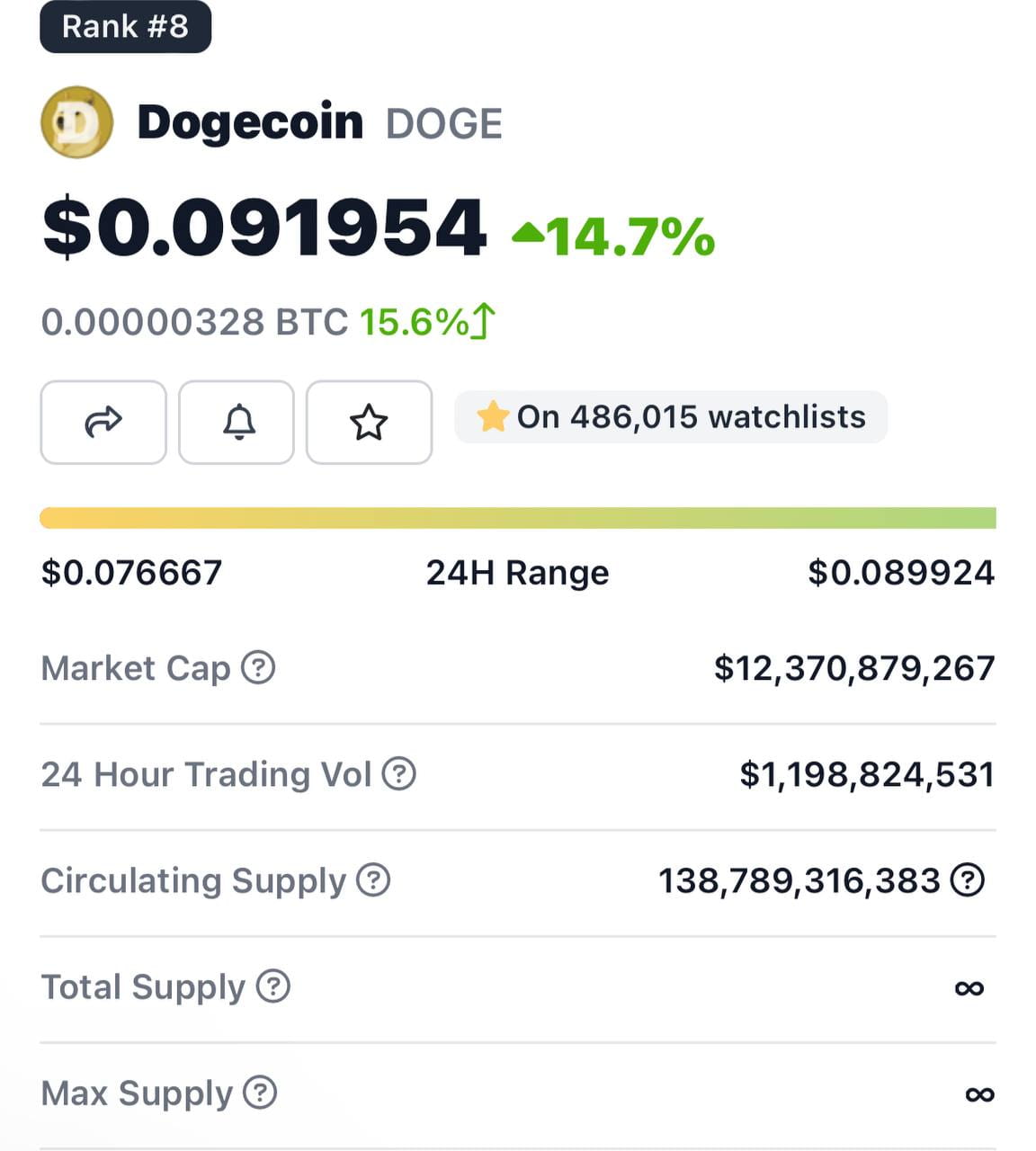1036x1151 pixels.
Task: Open the price alert bell
Action: click(x=237, y=422)
